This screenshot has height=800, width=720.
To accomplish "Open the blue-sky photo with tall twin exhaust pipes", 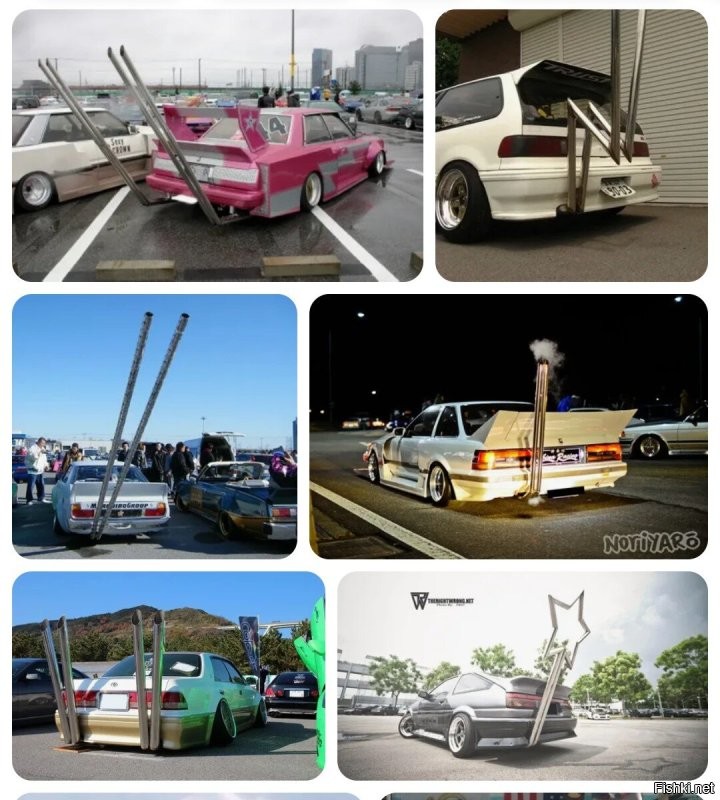I will pyautogui.click(x=154, y=425).
